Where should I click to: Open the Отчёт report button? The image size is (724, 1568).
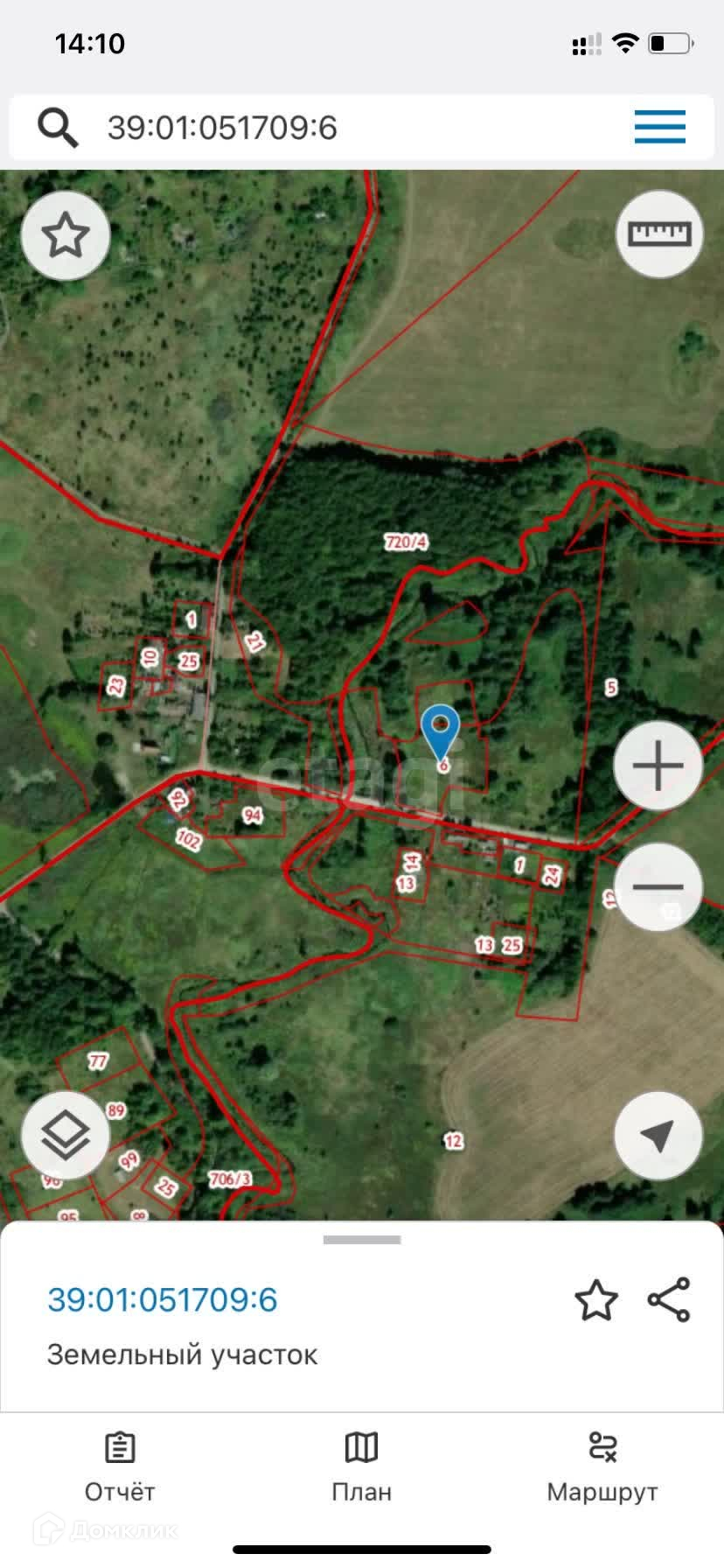point(120,1467)
